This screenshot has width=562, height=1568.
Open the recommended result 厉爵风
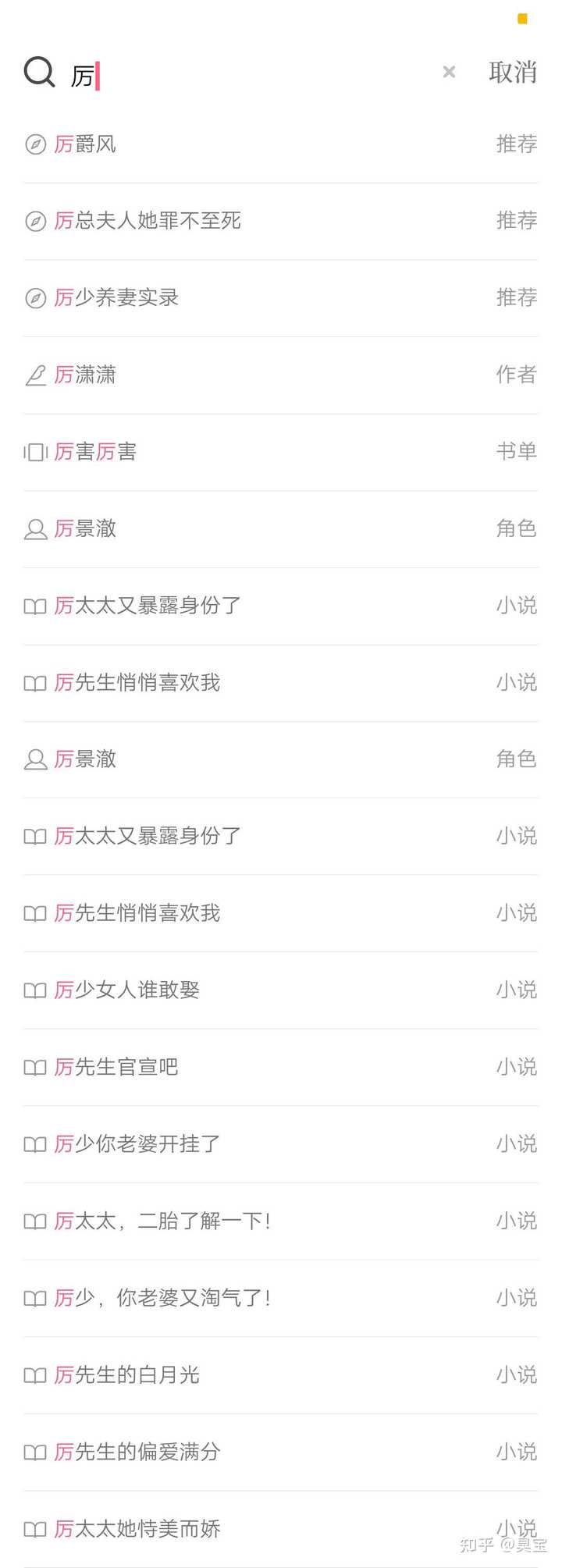pyautogui.click(x=86, y=144)
